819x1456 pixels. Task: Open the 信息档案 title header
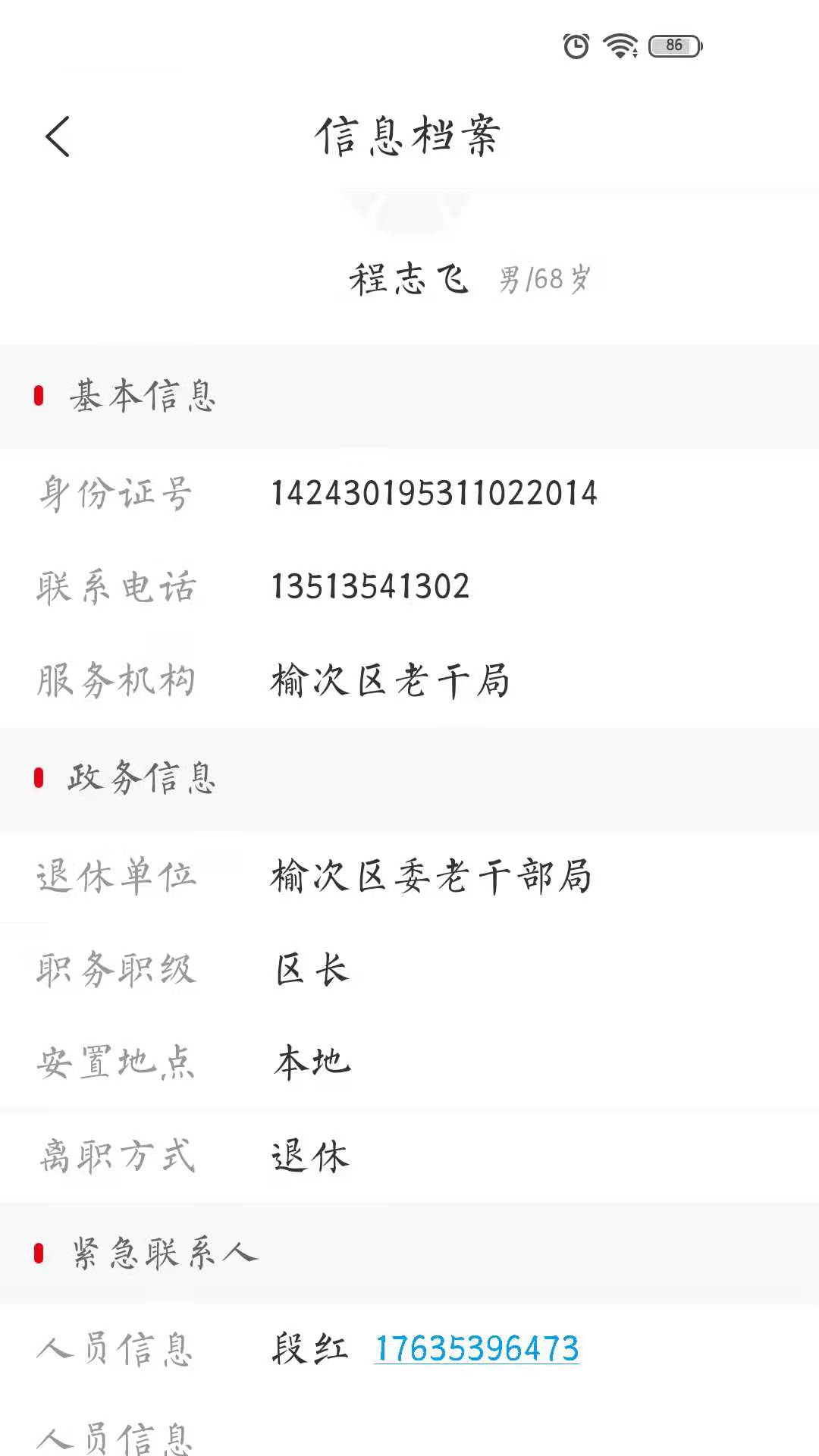tap(409, 136)
